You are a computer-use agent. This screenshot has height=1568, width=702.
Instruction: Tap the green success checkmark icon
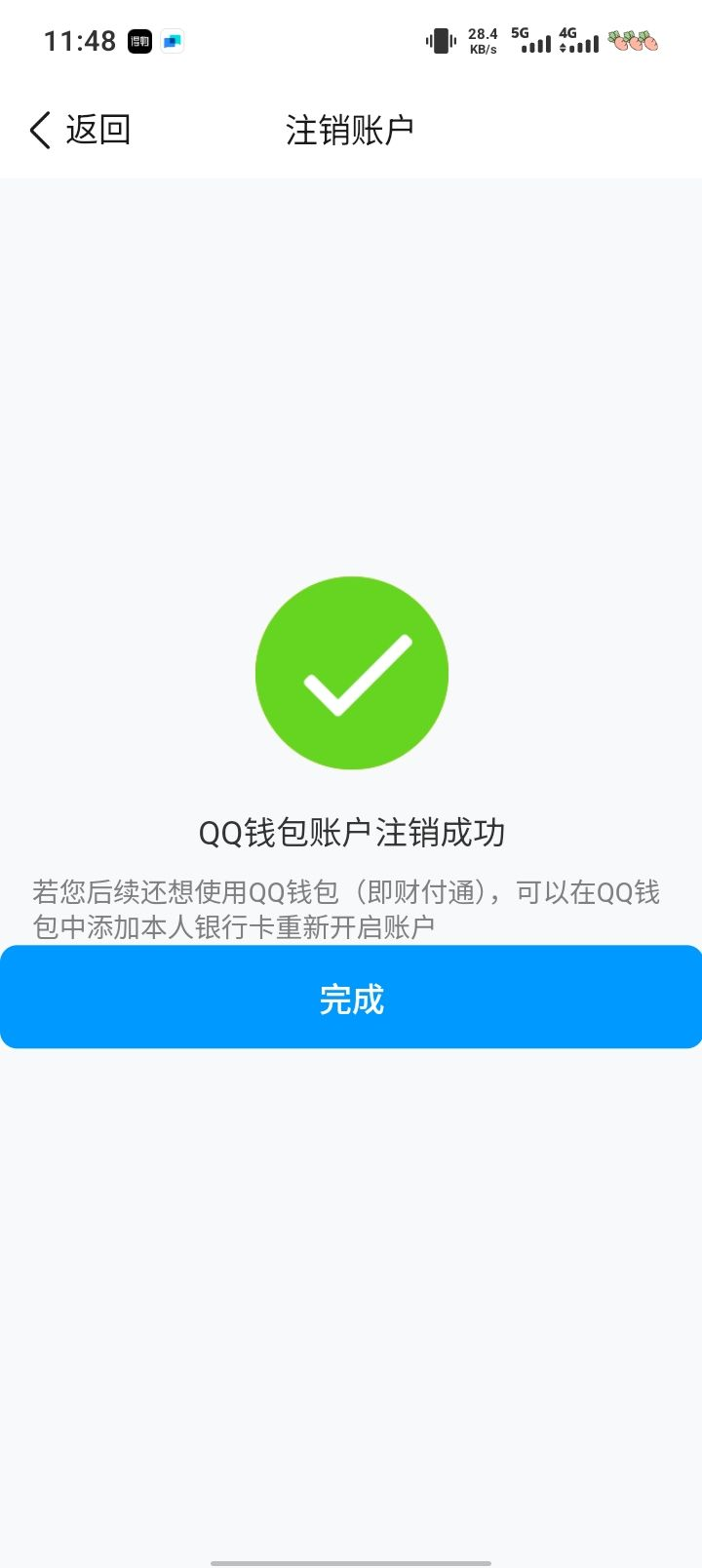[x=351, y=673]
